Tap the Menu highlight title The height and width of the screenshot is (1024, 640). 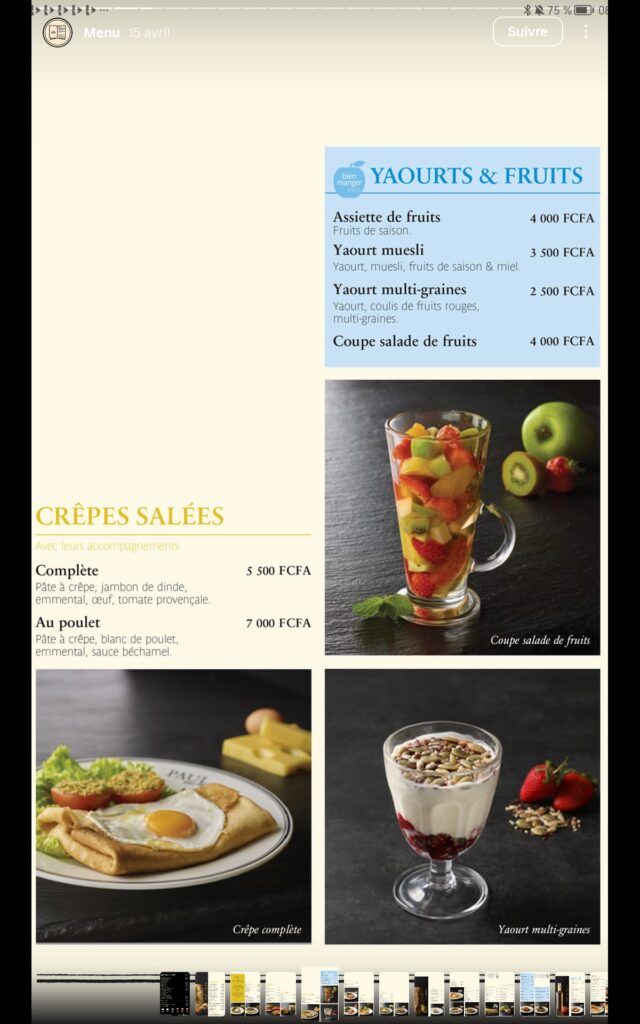tap(101, 32)
